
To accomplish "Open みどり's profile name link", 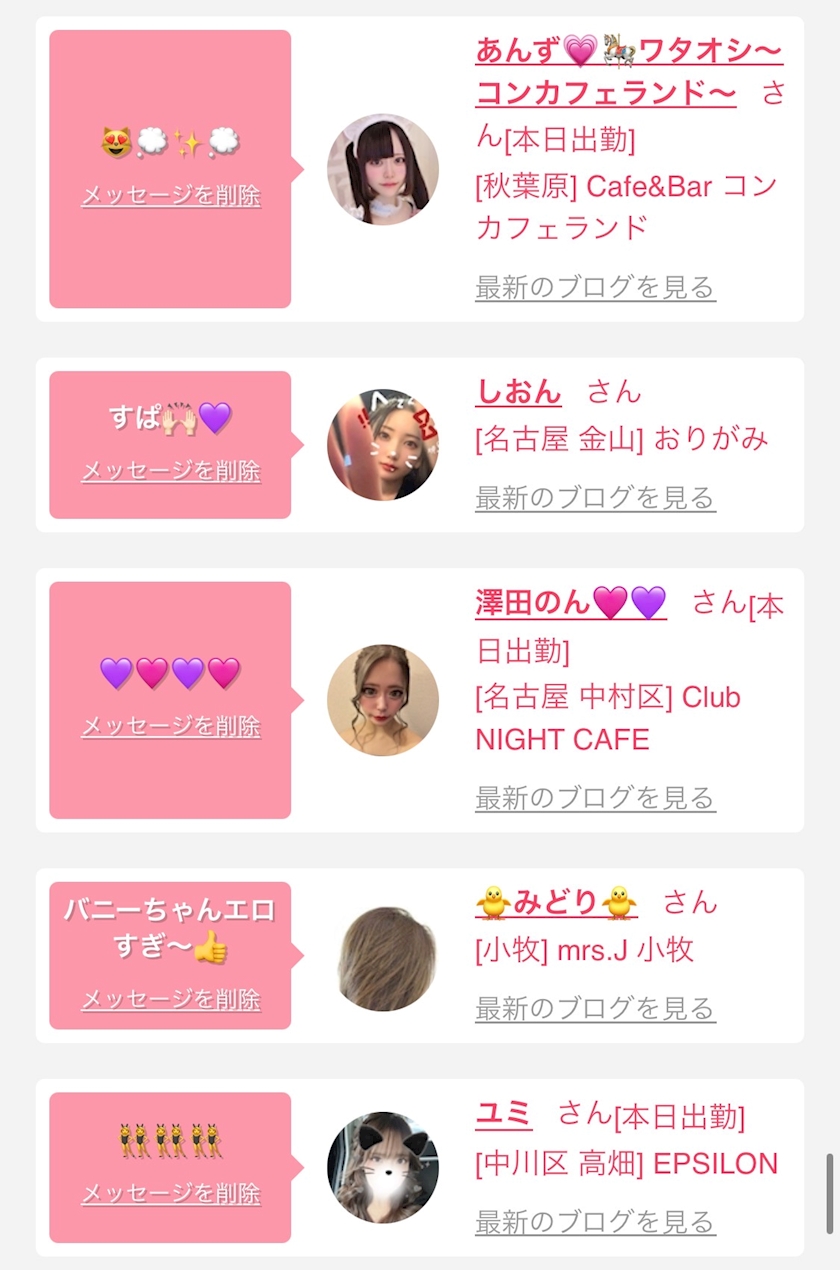I will (x=556, y=903).
